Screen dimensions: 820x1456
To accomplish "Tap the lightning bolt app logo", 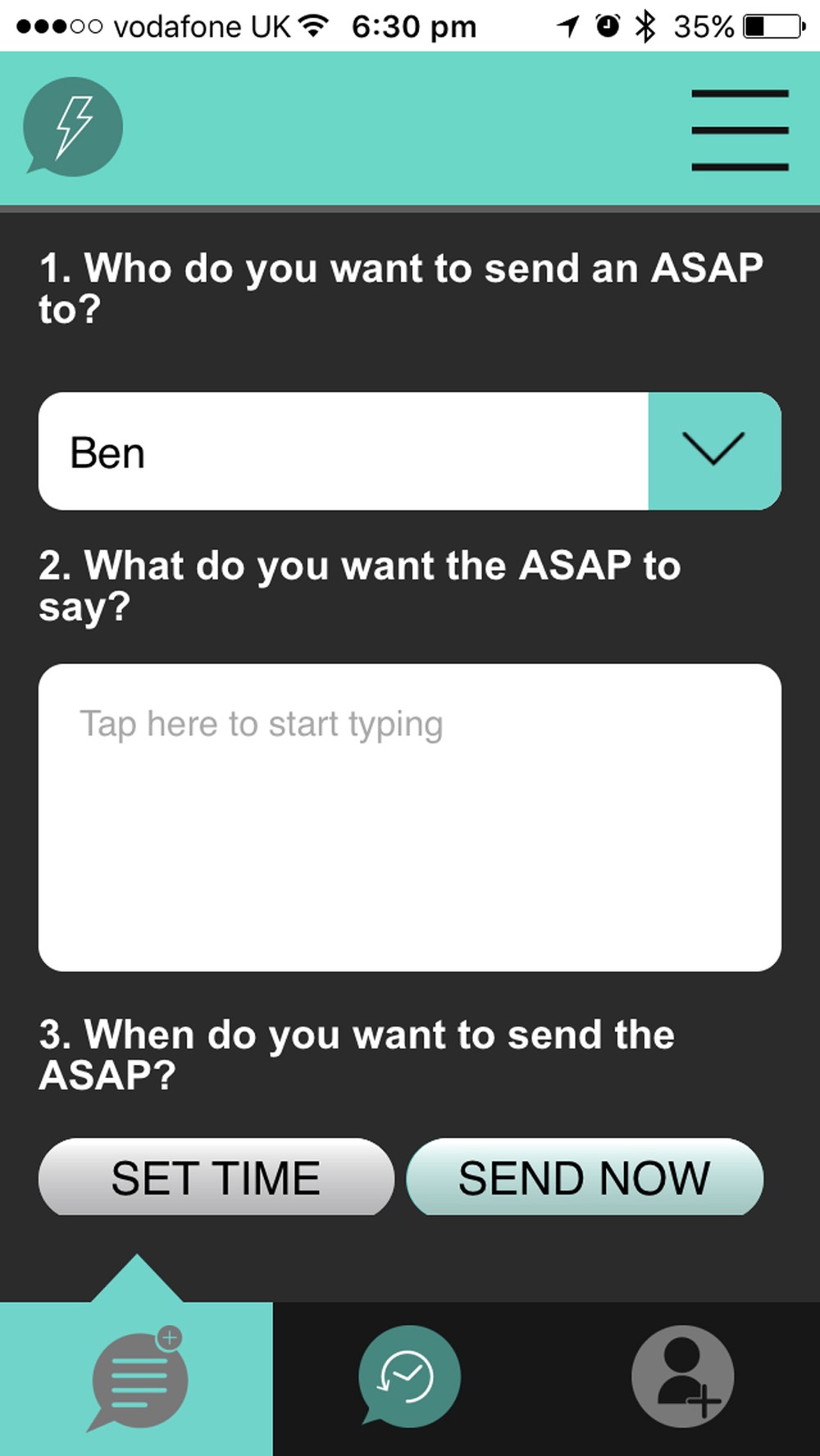I will pyautogui.click(x=73, y=127).
